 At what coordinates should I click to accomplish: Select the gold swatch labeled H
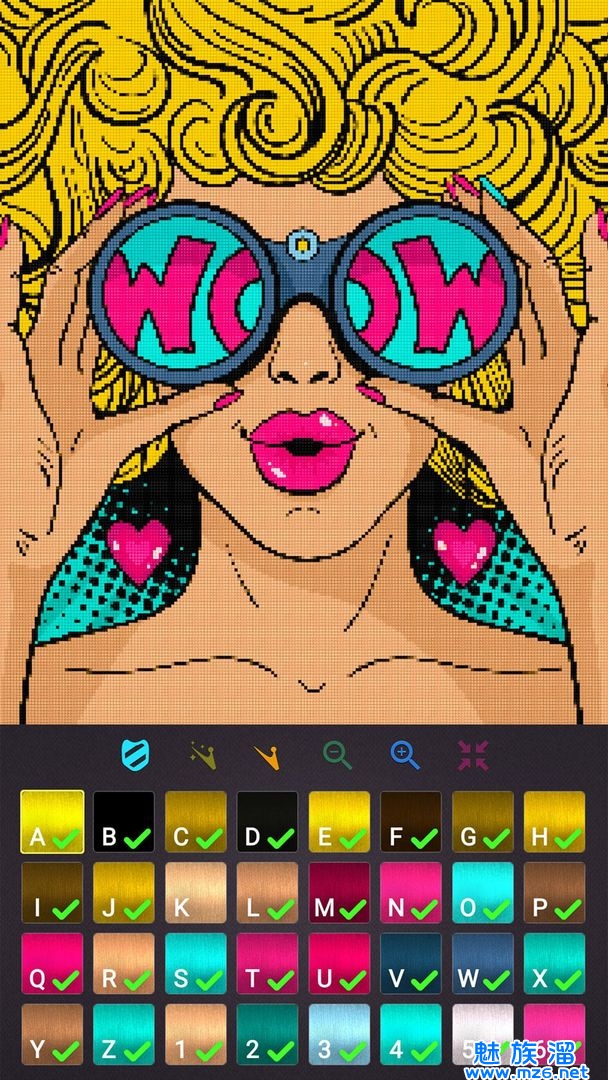point(554,822)
